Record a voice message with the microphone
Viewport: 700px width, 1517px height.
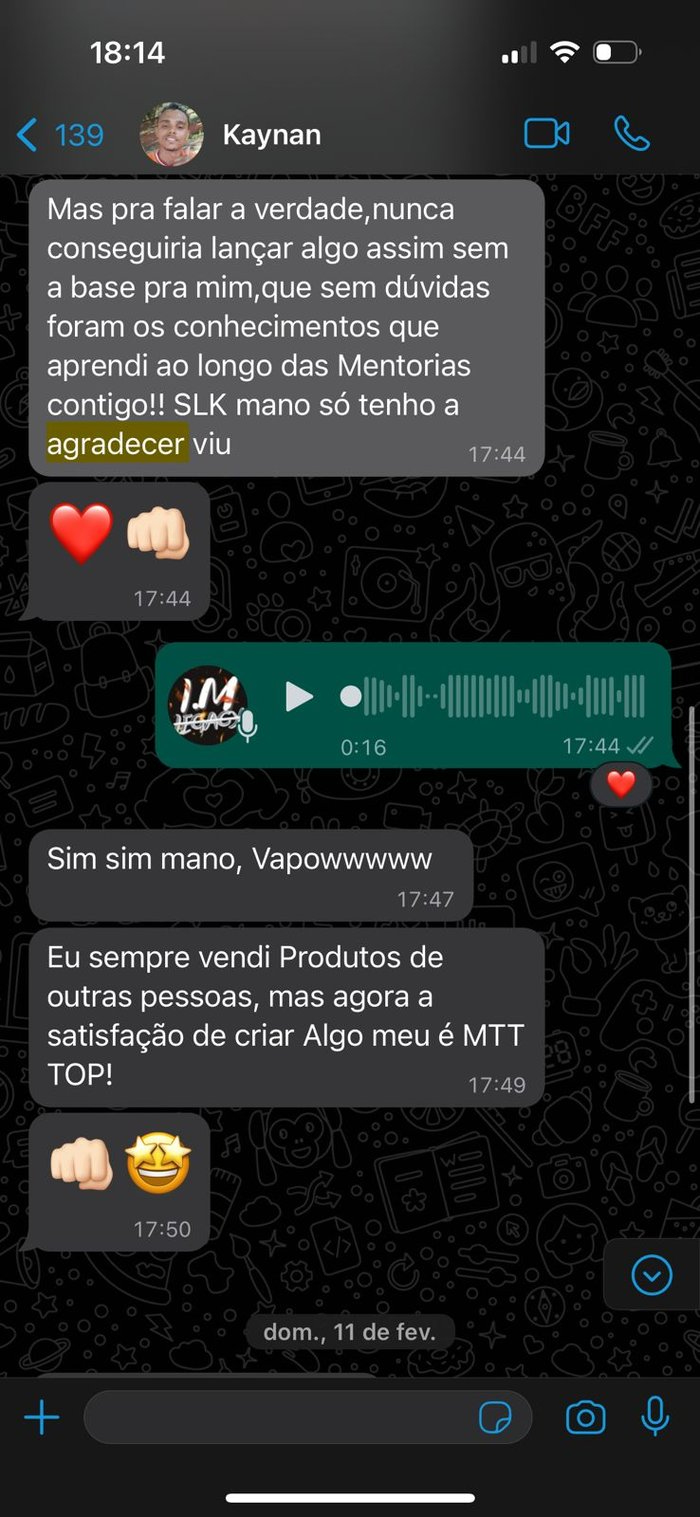coord(655,1417)
